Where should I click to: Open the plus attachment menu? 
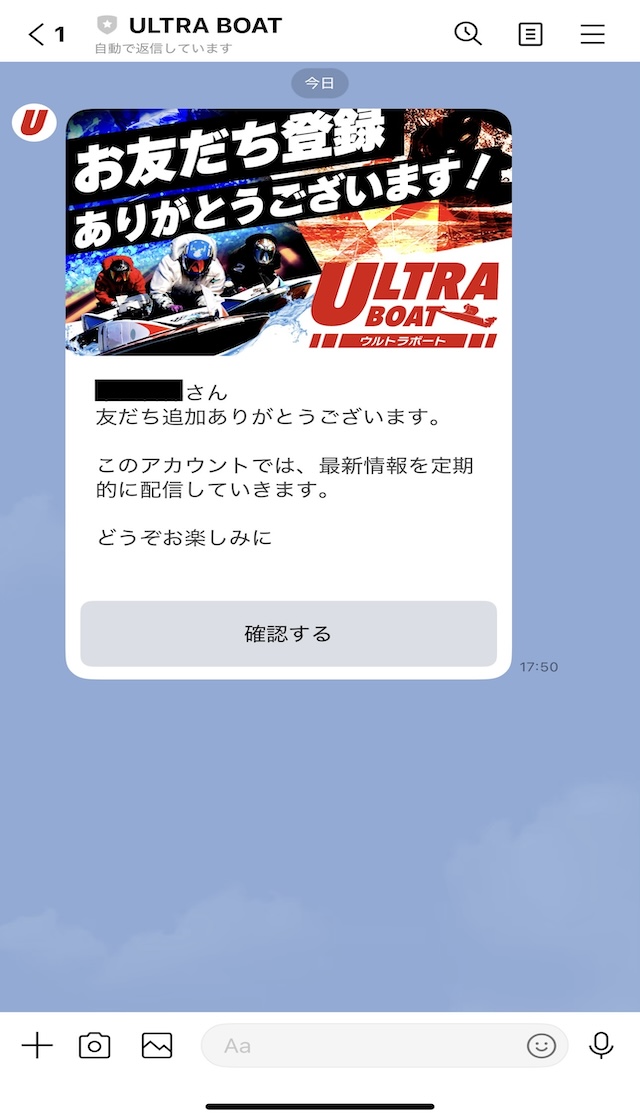37,1046
